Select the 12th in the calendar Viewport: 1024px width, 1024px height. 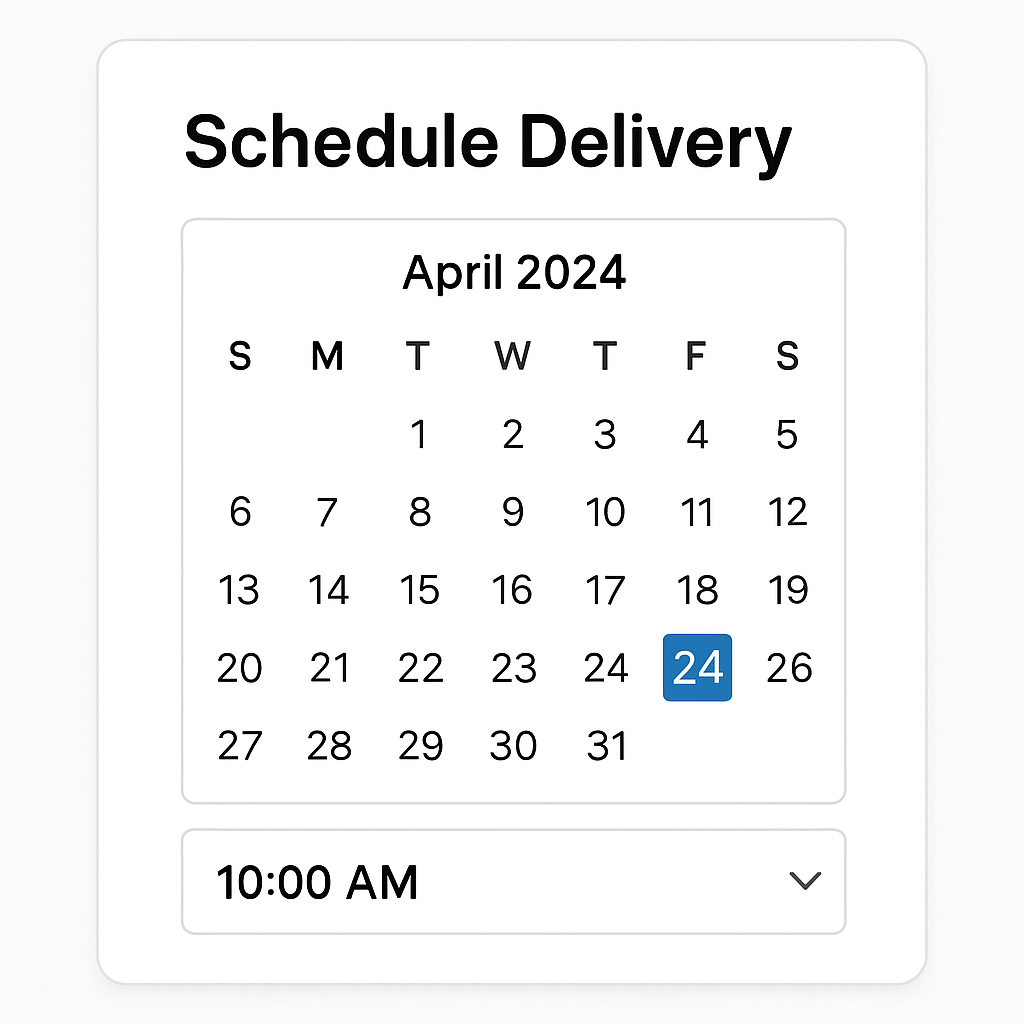[x=787, y=512]
